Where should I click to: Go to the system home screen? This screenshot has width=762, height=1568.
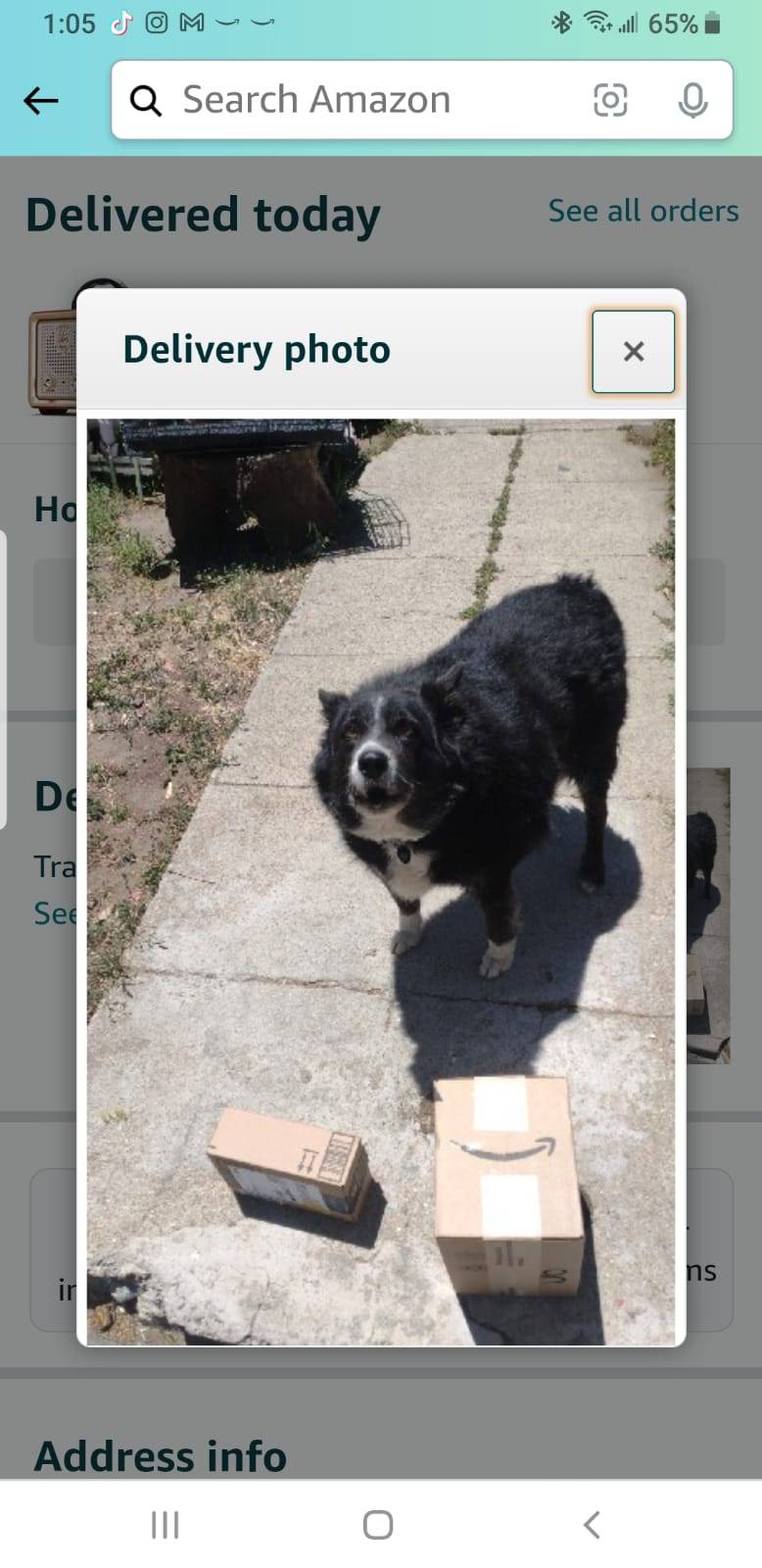[378, 1524]
